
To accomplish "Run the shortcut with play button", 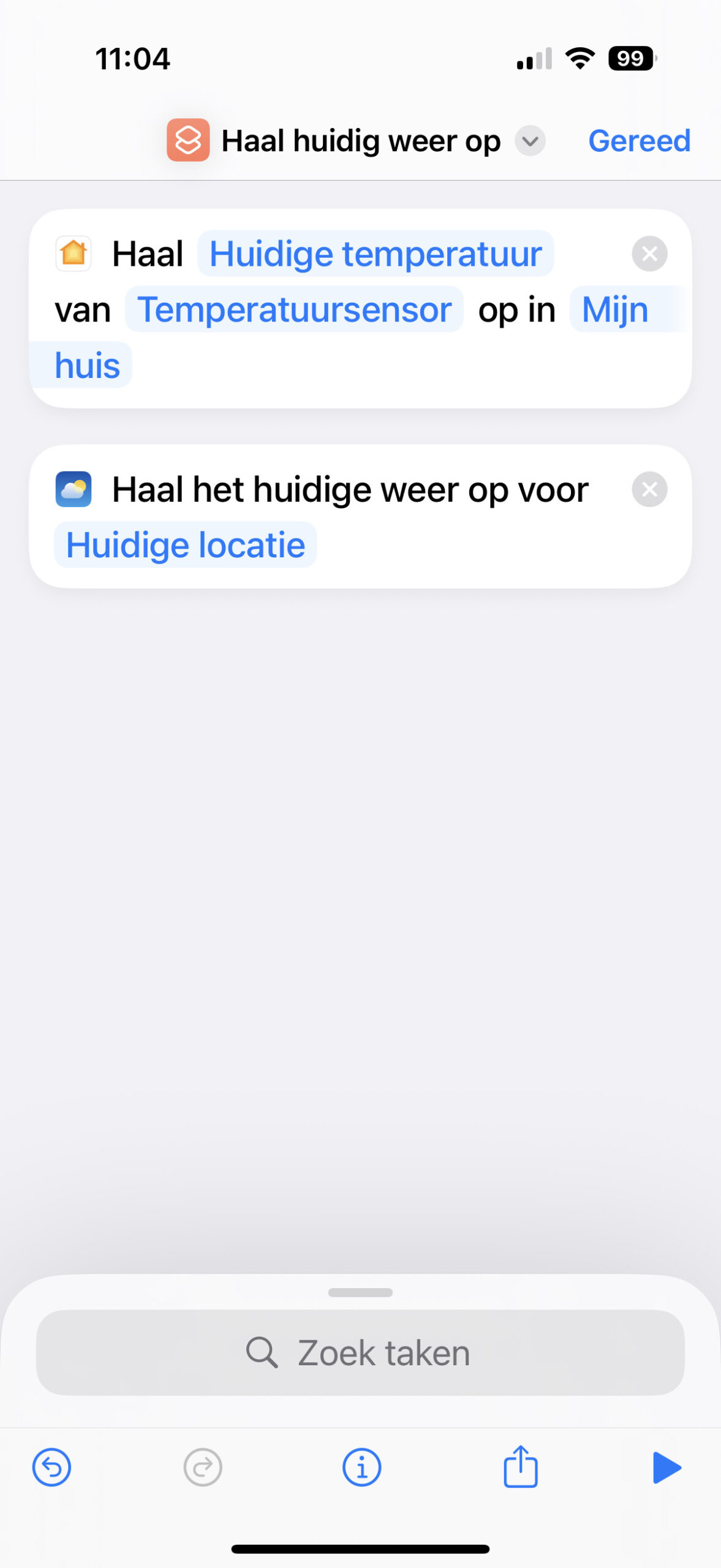I will pos(666,1467).
